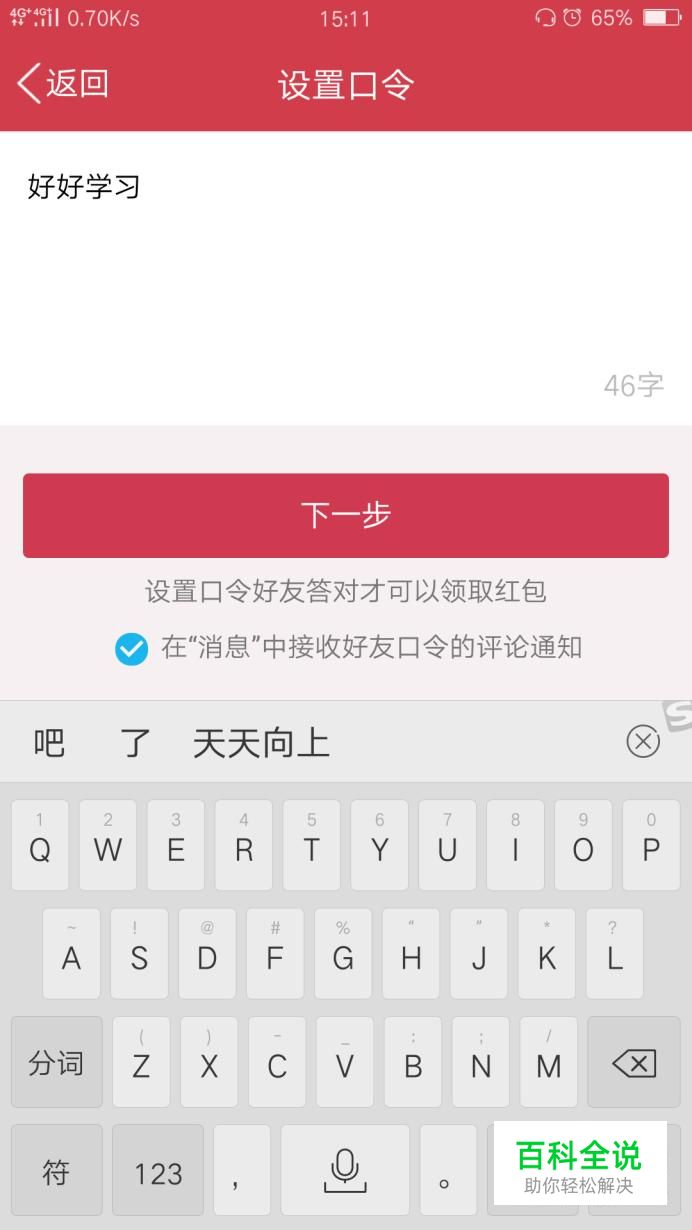Choose the candidate word 吧
The width and height of the screenshot is (692, 1230).
coord(49,743)
